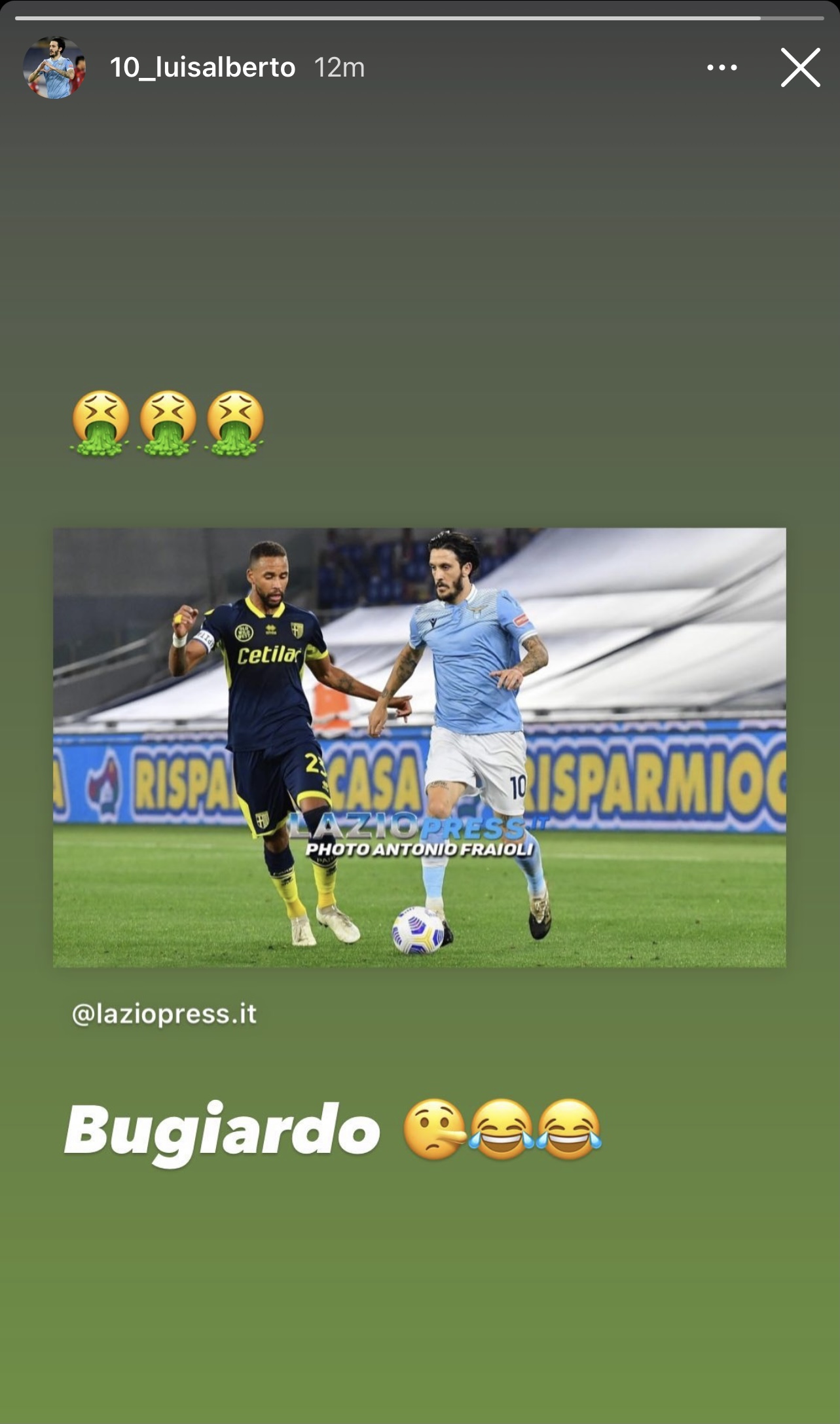
Task: Open the 10_luisalberto username link
Action: 202,67
